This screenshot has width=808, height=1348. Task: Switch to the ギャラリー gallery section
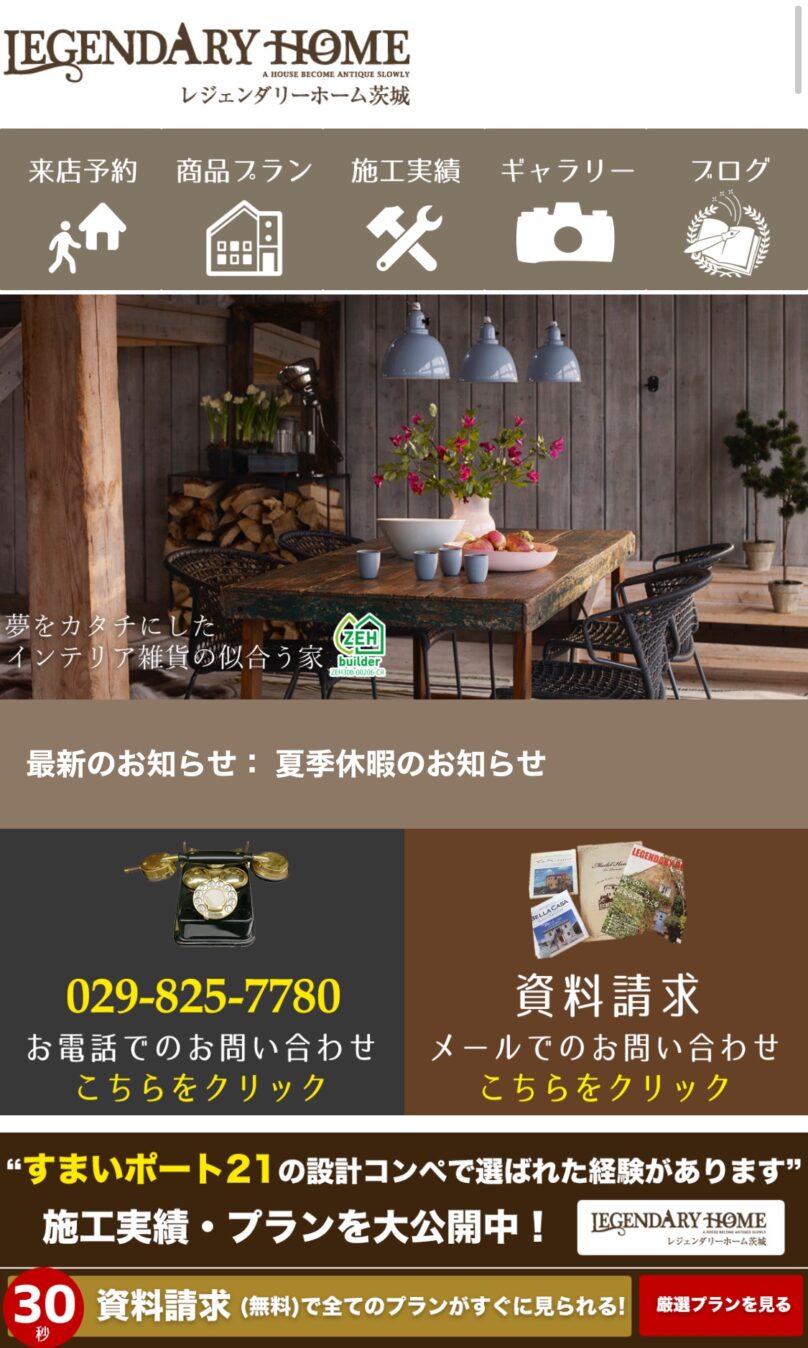(566, 212)
